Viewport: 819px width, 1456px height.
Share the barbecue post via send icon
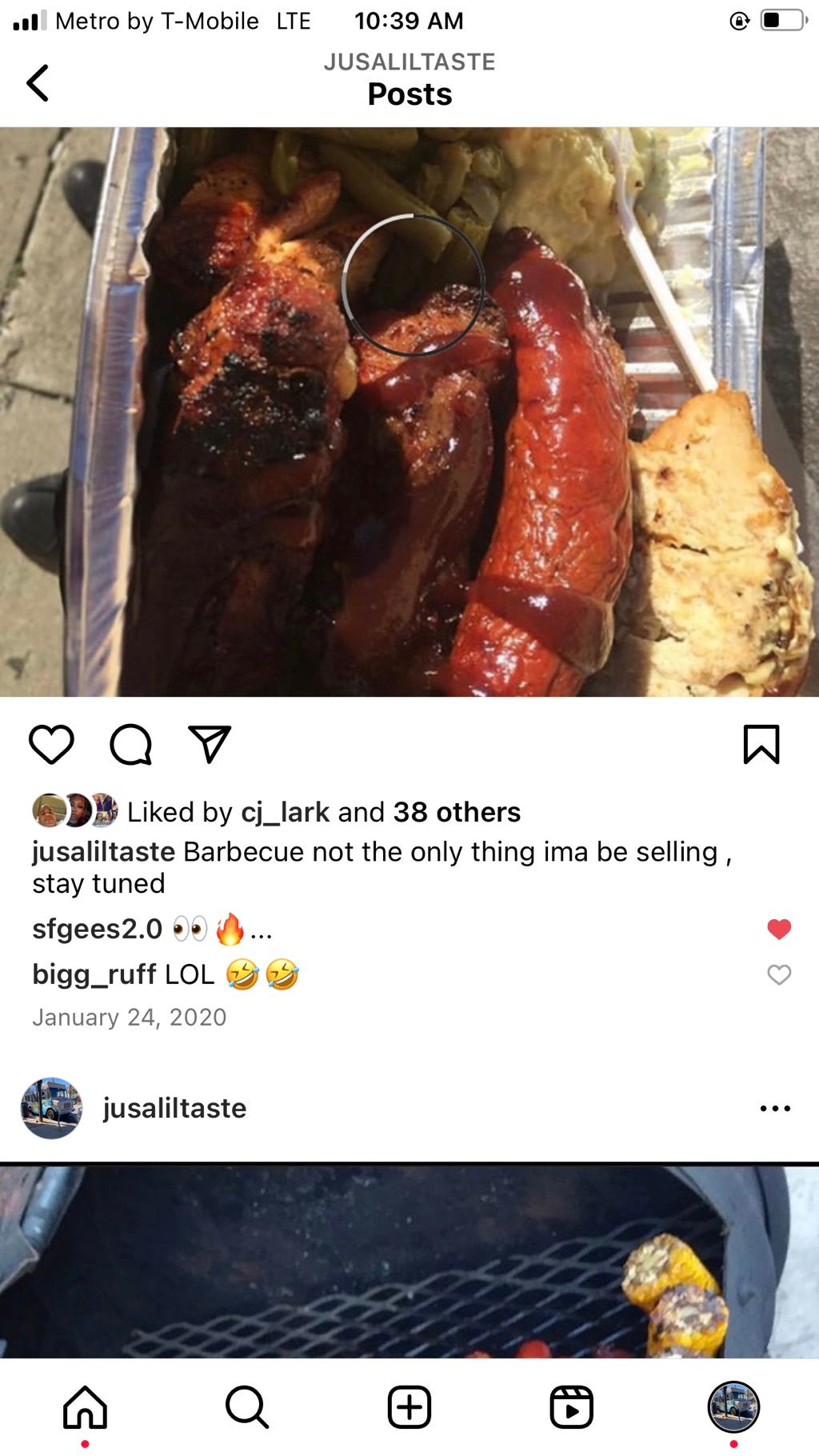210,744
